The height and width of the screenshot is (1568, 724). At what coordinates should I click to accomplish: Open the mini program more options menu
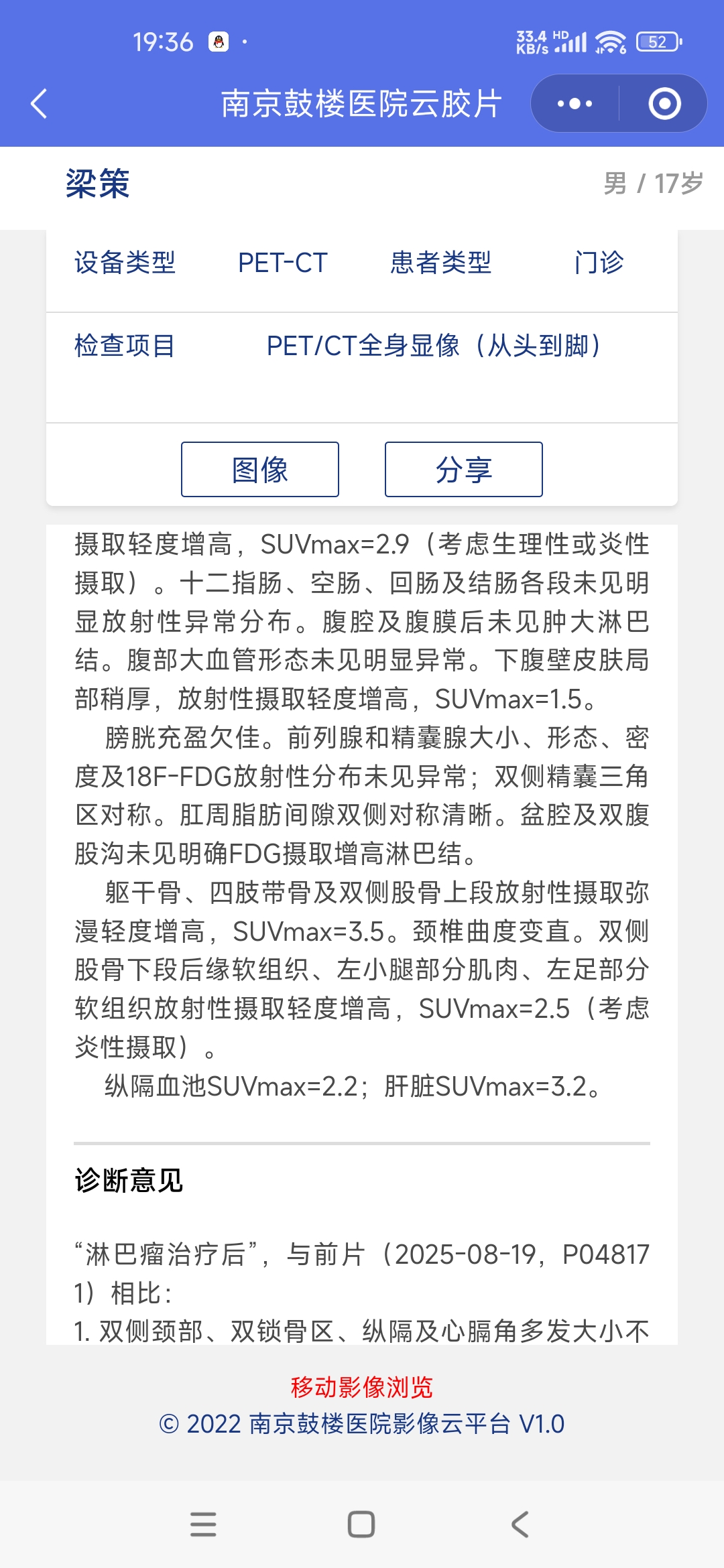[x=575, y=104]
